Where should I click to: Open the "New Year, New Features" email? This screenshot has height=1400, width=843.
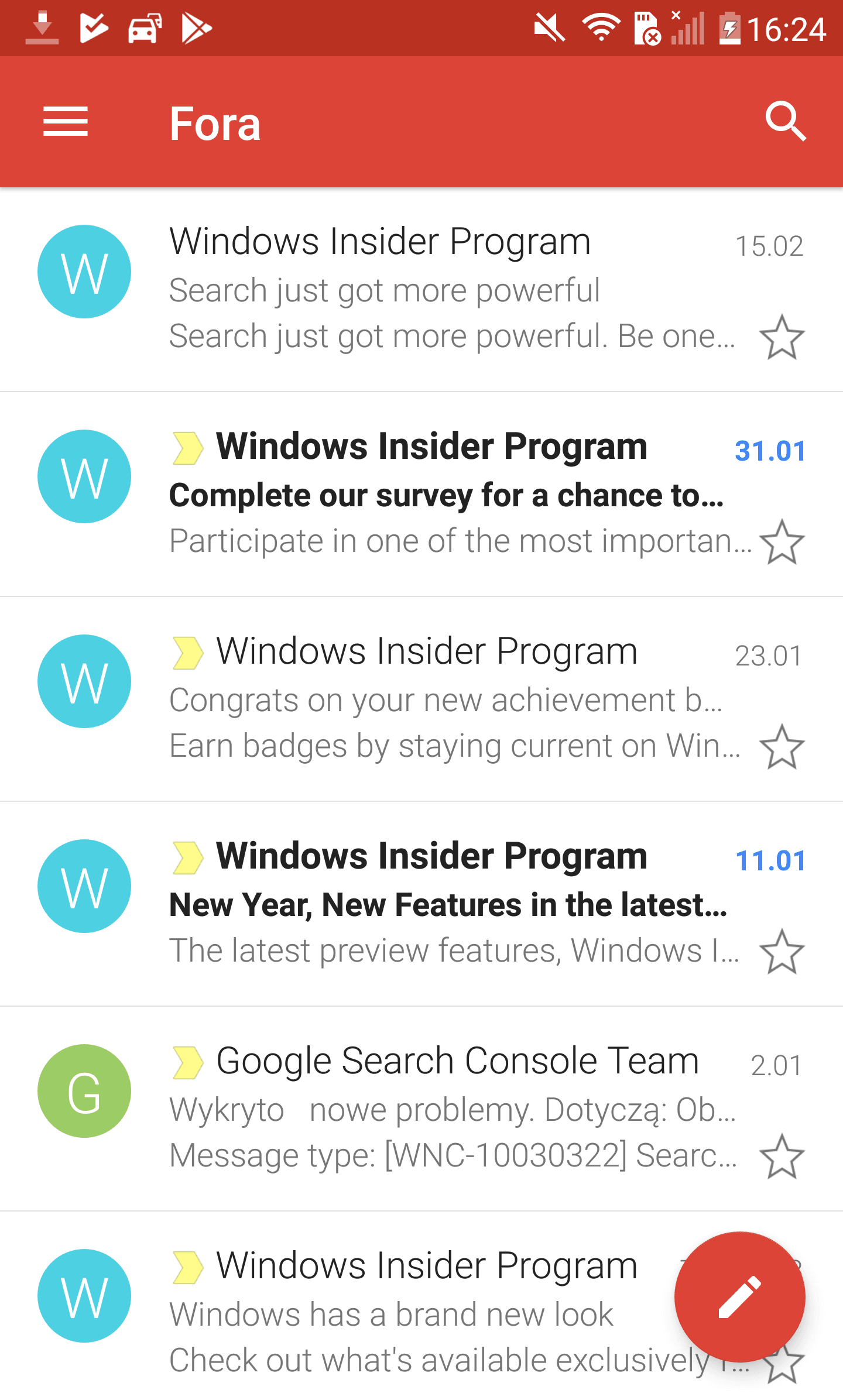(x=421, y=904)
